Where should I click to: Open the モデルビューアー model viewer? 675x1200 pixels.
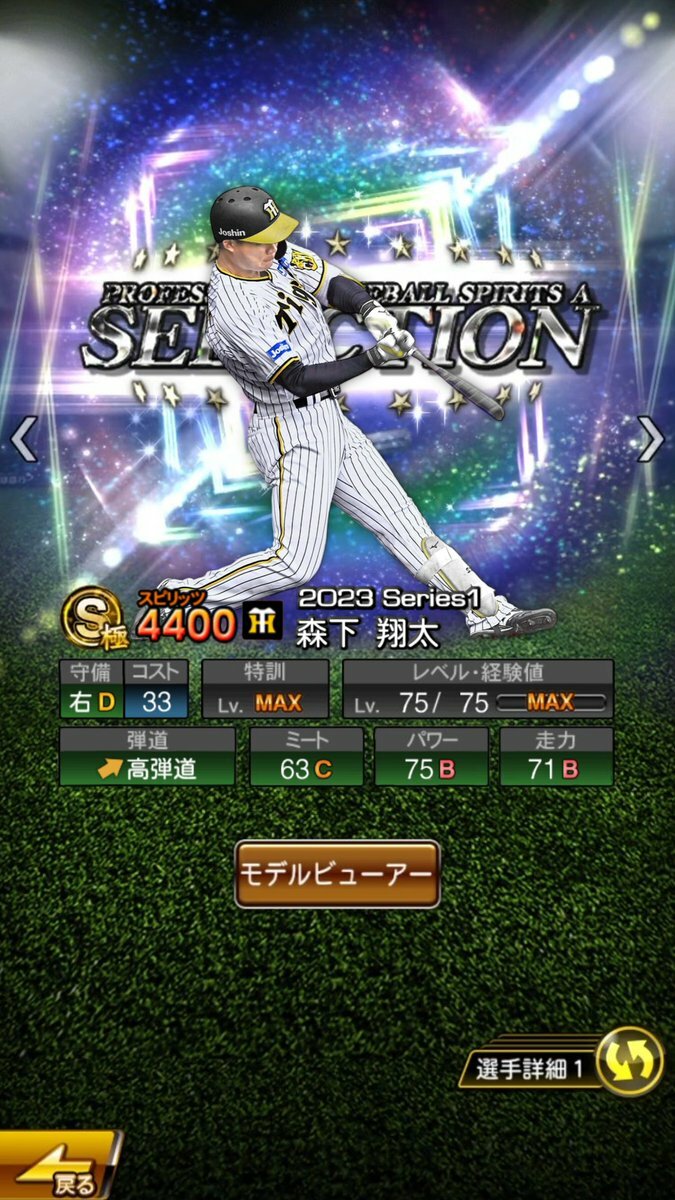point(338,874)
